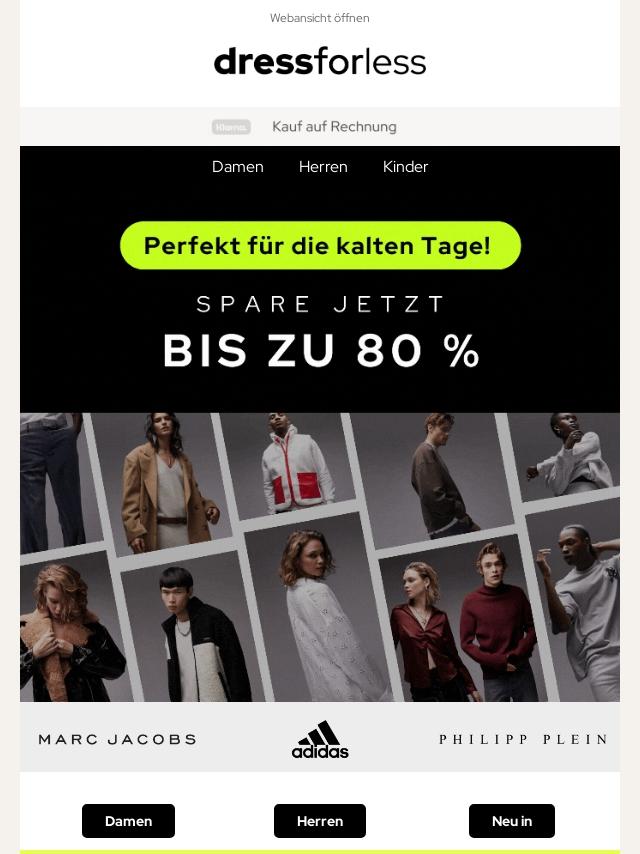Tap the black Damen button
Screen dimensions: 640x854
tap(128, 821)
